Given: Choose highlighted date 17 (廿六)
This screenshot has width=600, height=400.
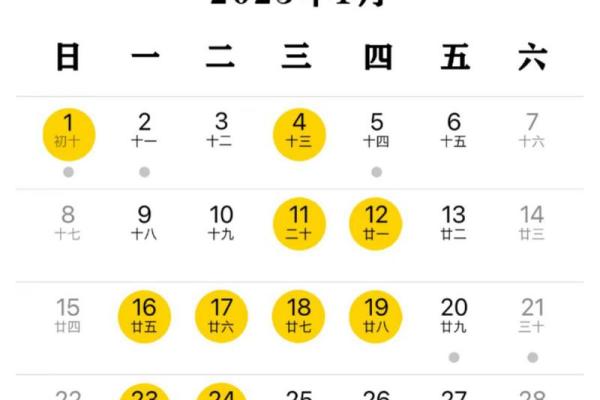Looking at the screenshot, I should (222, 316).
